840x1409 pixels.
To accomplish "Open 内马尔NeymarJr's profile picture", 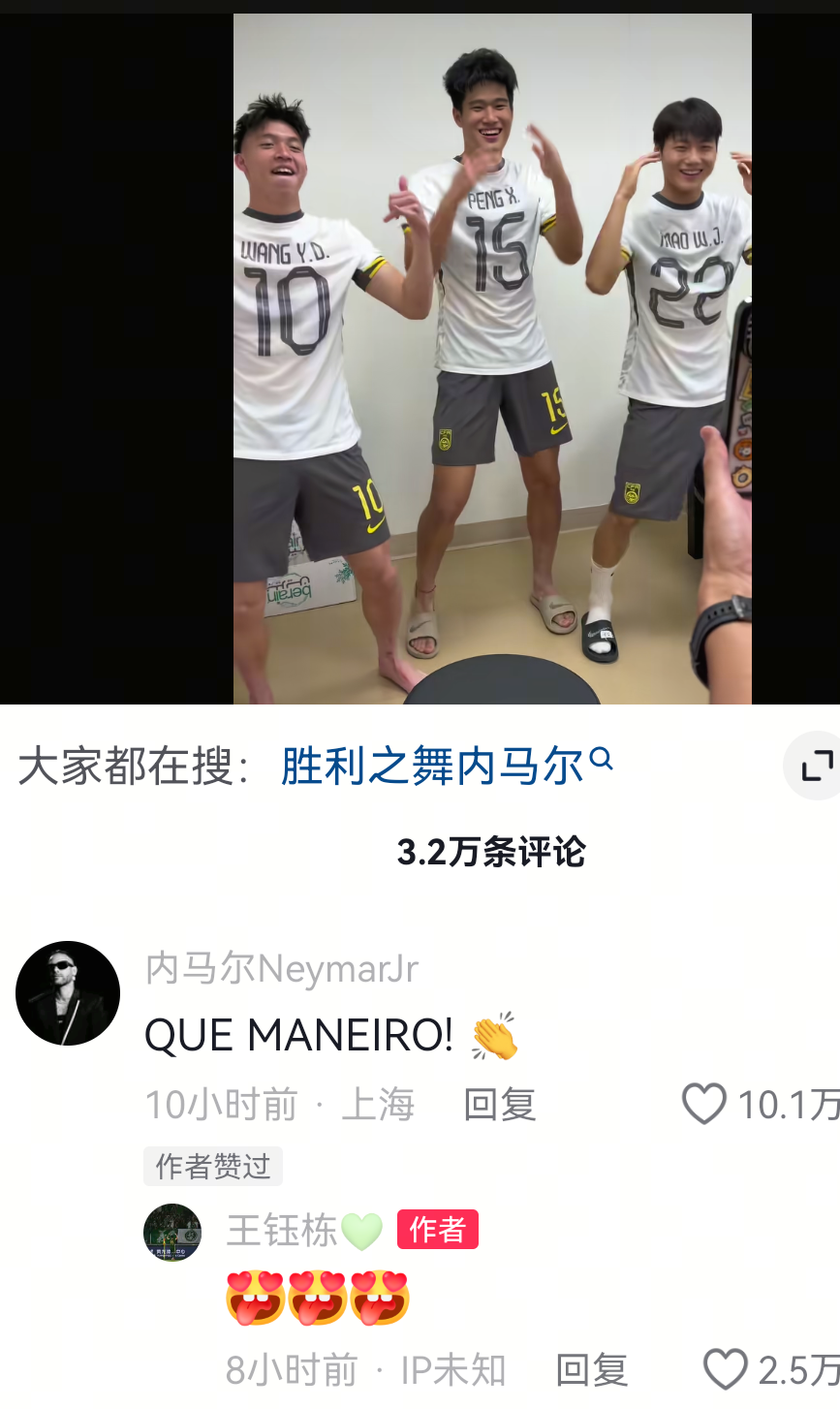I will pos(68,993).
